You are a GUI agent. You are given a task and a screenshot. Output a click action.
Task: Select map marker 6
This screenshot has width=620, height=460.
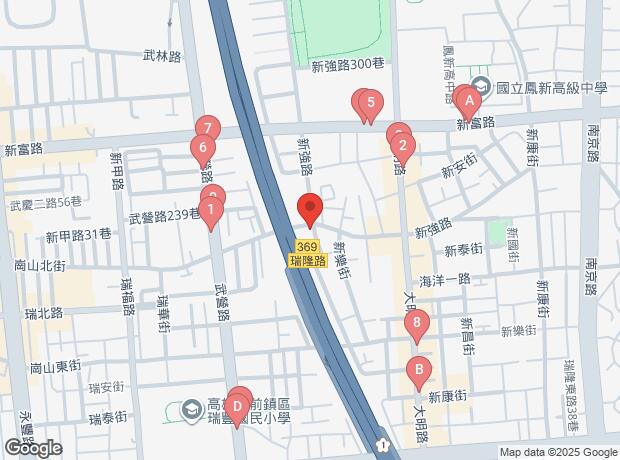coord(203,149)
